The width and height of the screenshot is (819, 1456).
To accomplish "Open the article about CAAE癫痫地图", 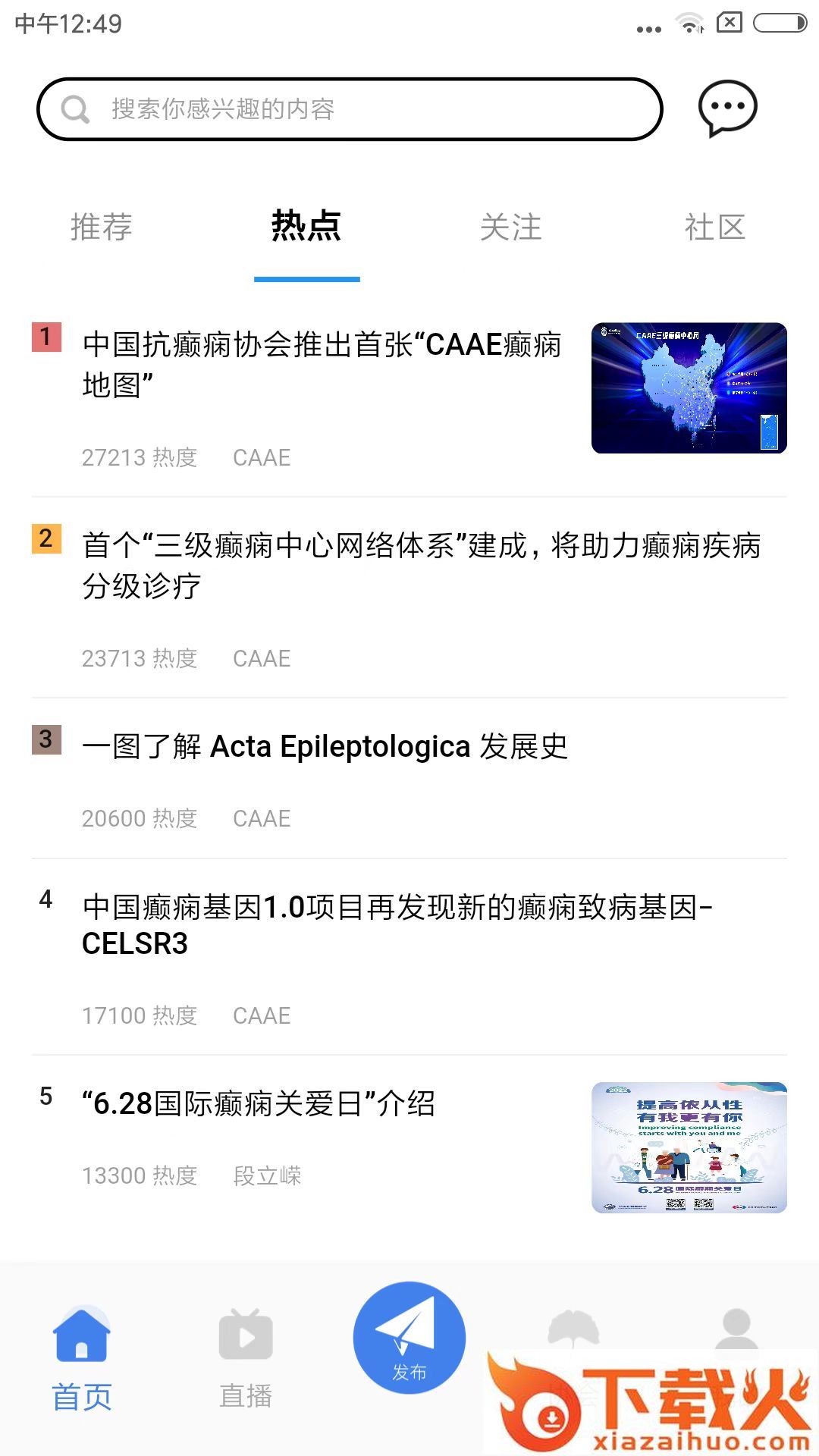I will click(322, 365).
